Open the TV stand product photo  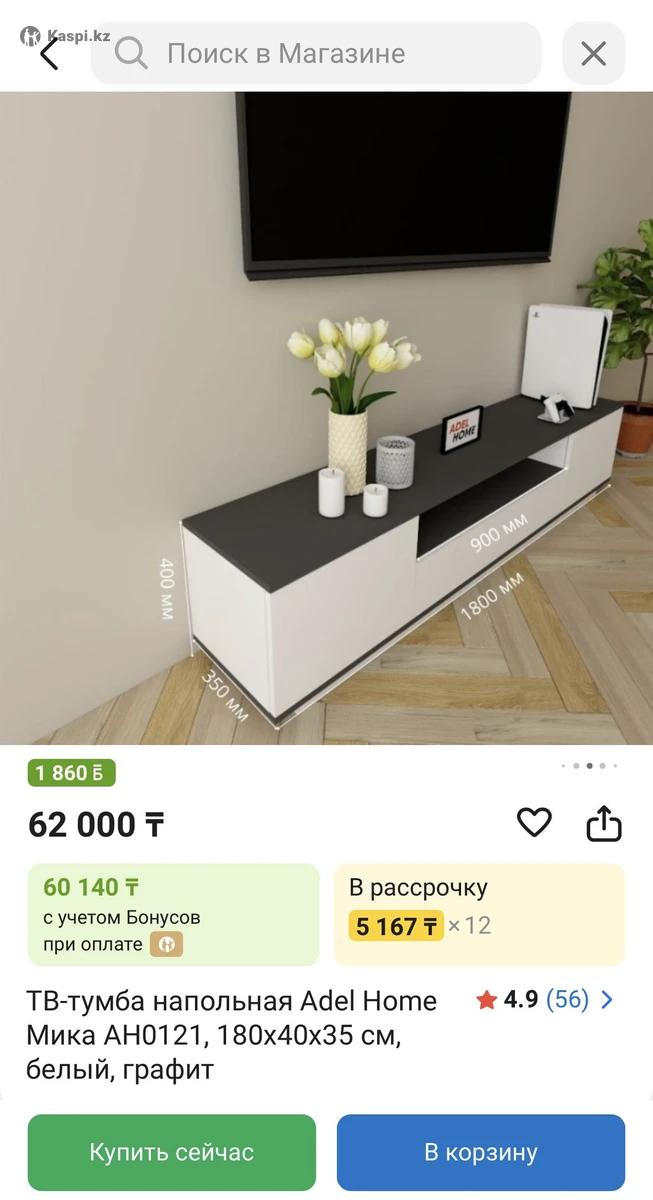pyautogui.click(x=326, y=420)
